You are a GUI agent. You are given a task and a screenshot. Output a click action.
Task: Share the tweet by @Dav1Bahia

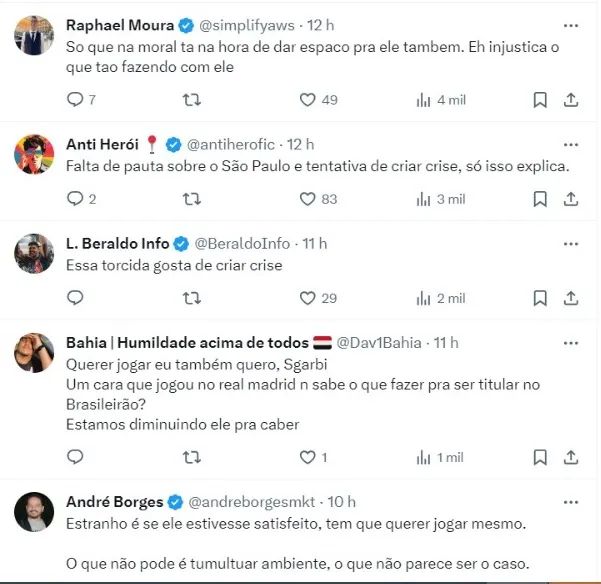click(570, 457)
